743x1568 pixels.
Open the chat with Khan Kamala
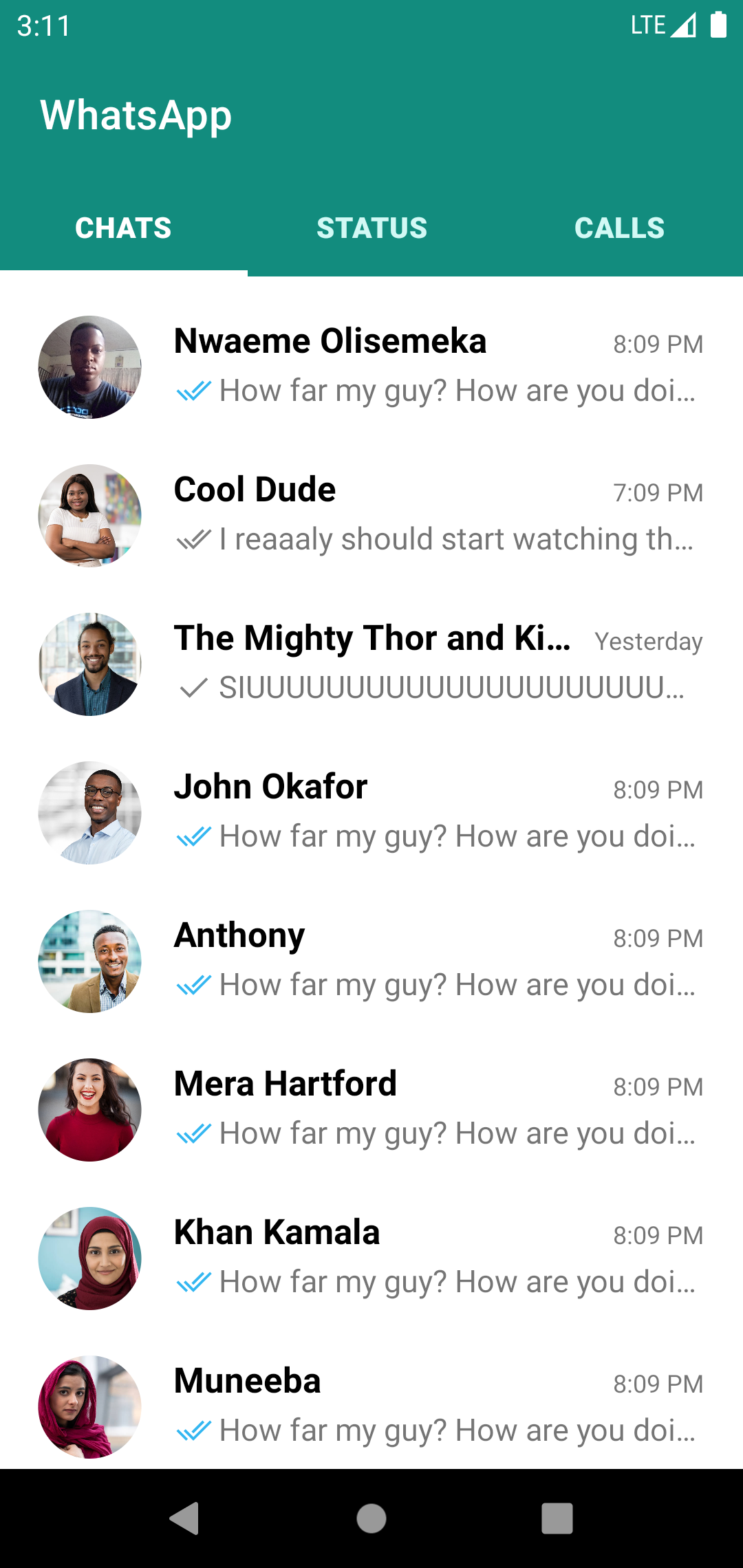(x=371, y=1257)
